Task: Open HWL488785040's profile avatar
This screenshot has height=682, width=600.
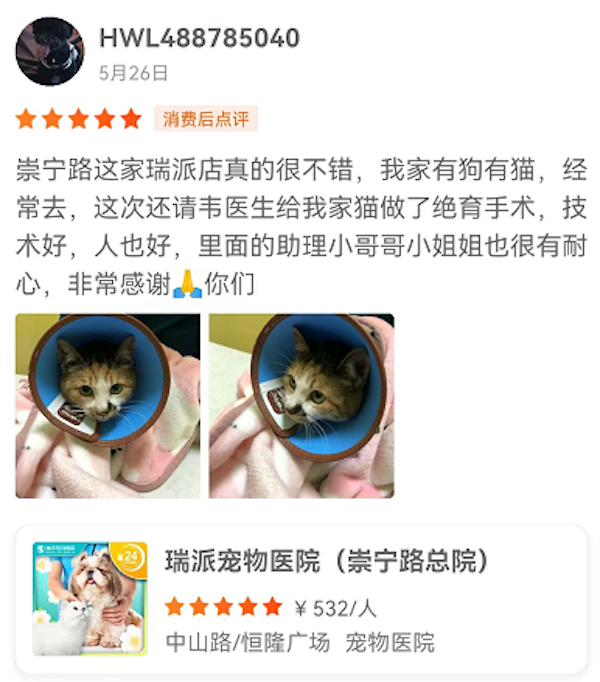Action: 50,51
